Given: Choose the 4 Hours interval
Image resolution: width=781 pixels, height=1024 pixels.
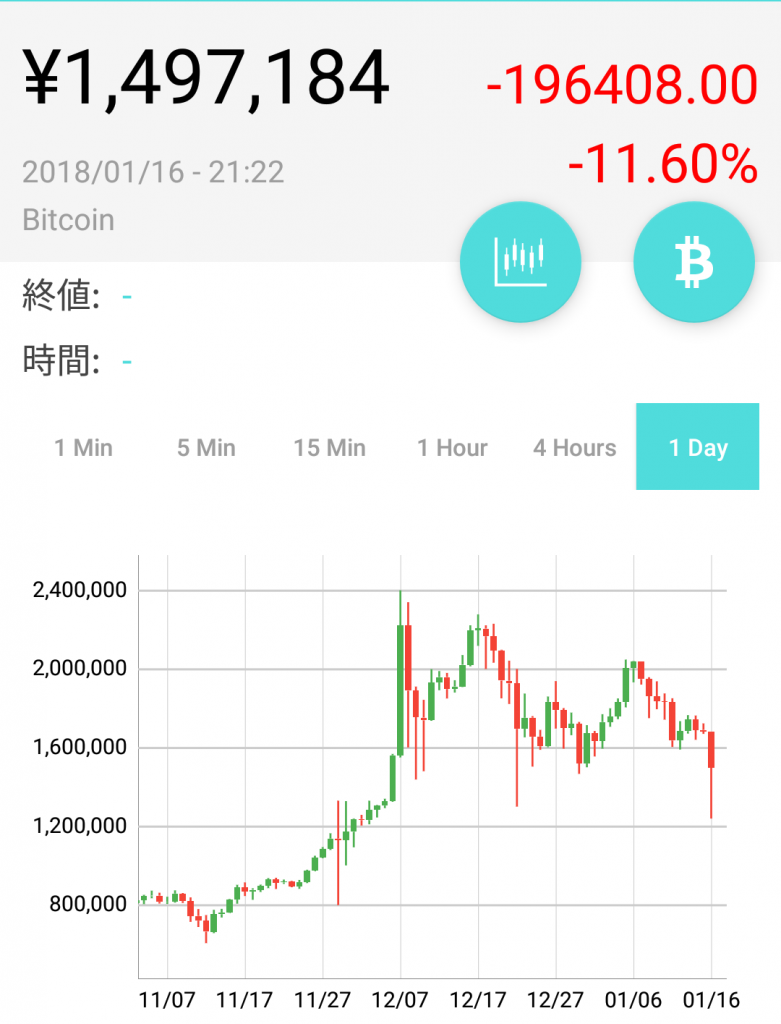Looking at the screenshot, I should 575,447.
